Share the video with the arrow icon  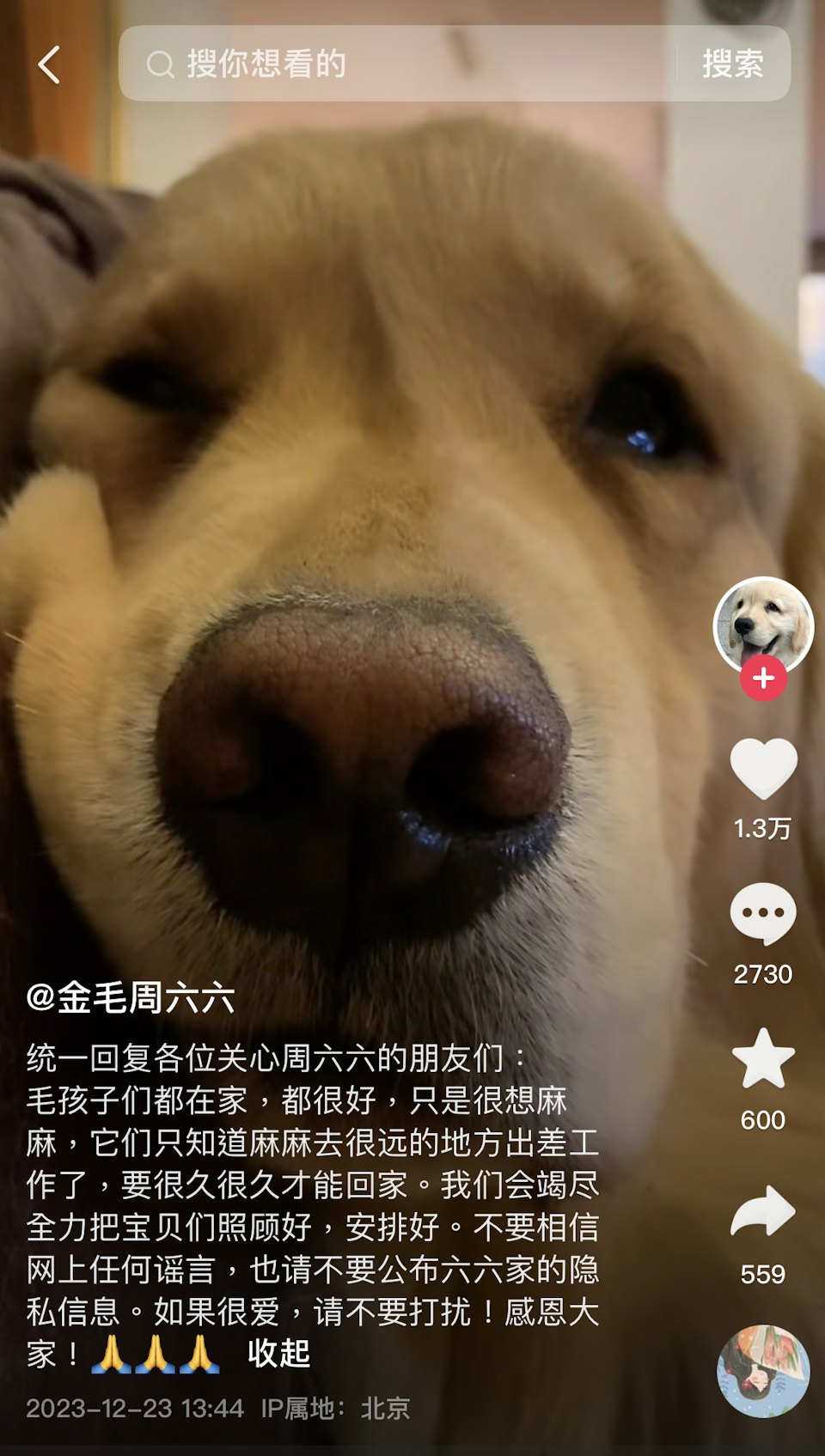point(763,1211)
